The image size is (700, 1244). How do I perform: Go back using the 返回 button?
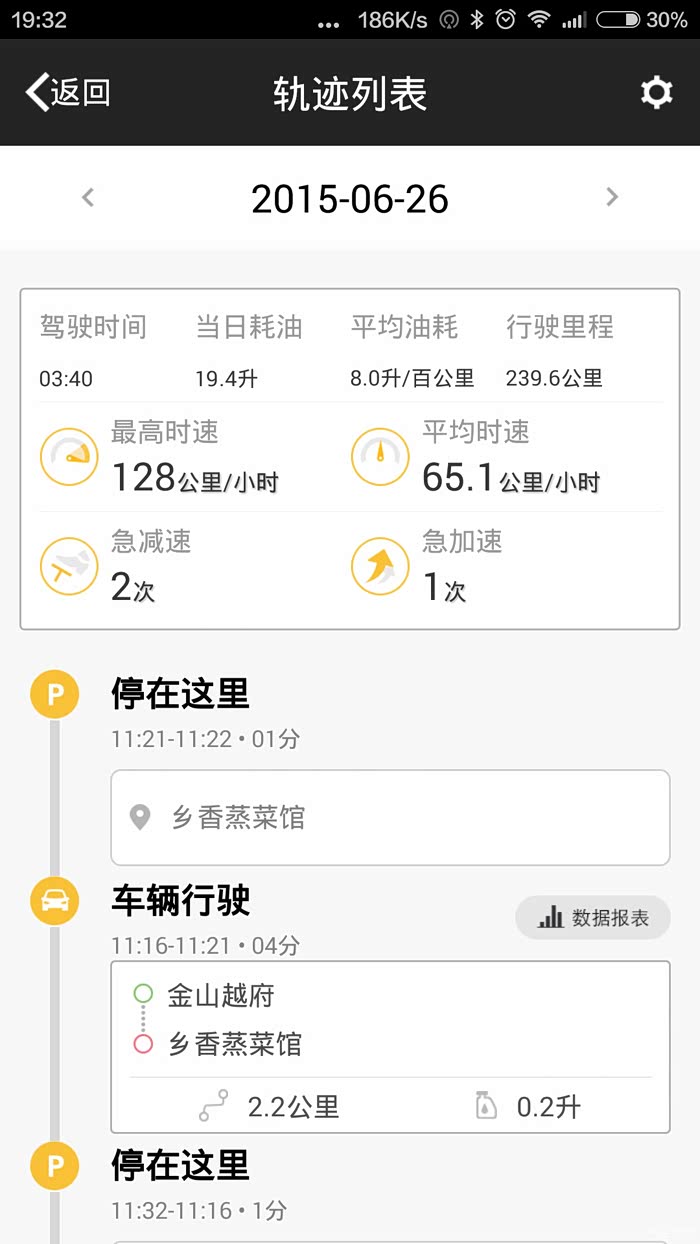point(68,93)
